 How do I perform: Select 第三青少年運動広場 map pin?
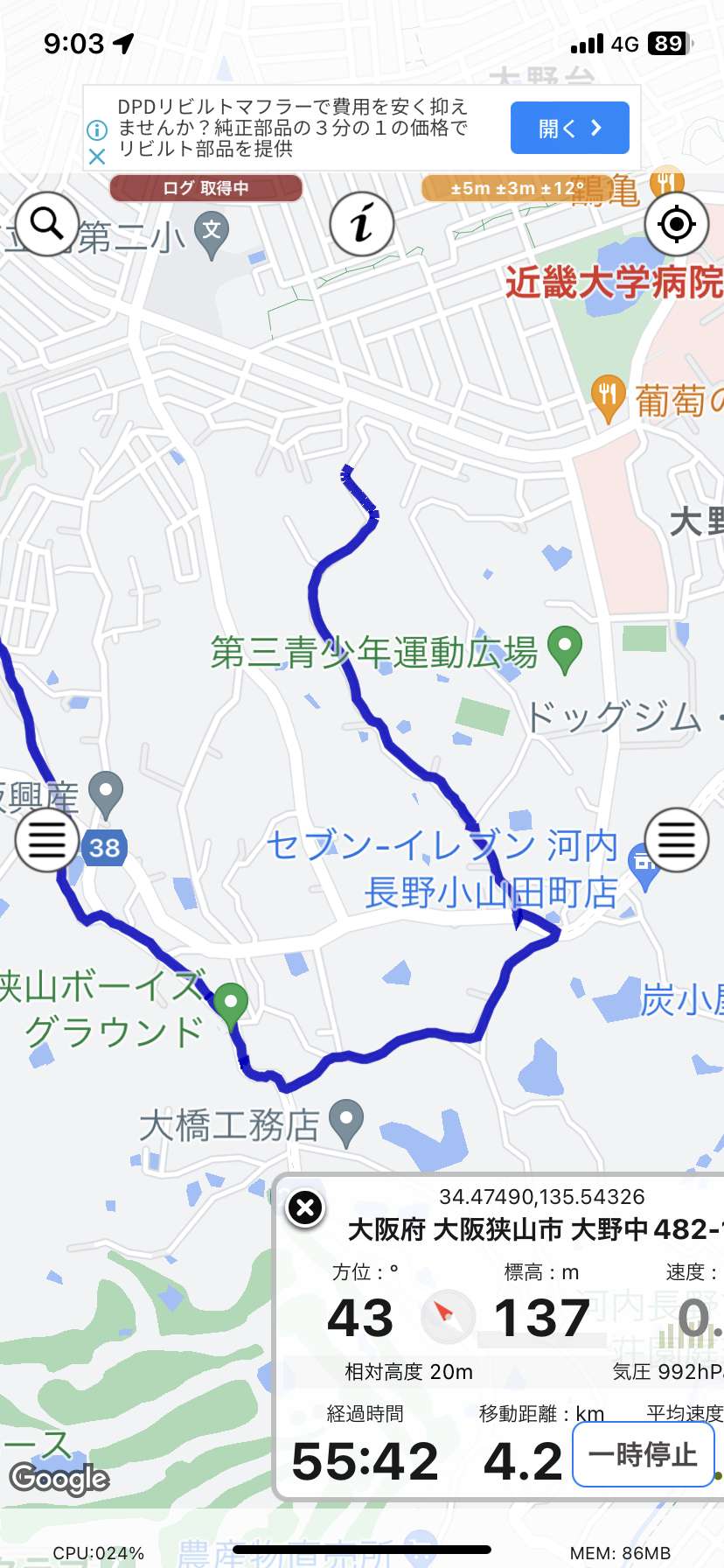(x=565, y=649)
